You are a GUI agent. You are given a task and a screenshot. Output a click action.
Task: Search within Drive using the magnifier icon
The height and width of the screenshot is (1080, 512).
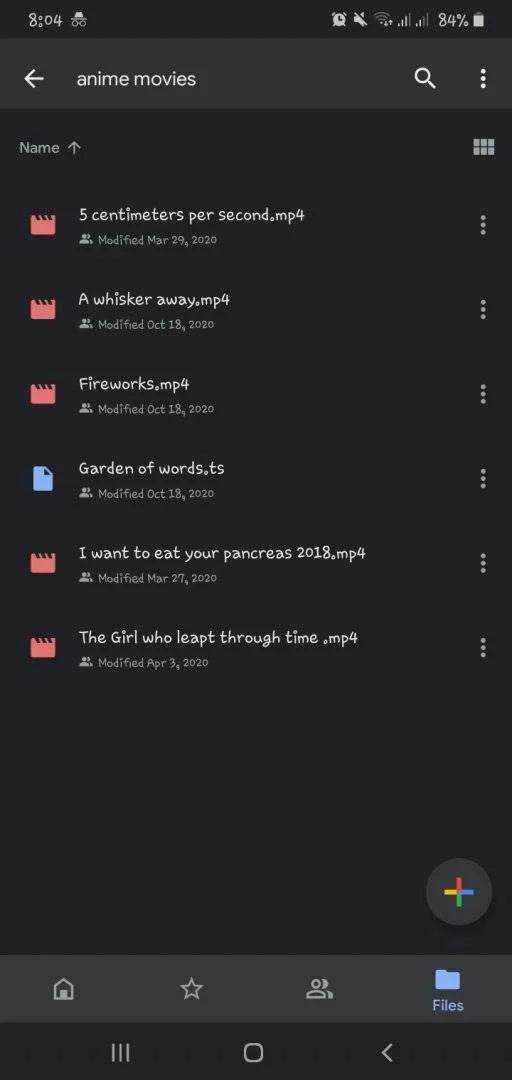click(425, 79)
